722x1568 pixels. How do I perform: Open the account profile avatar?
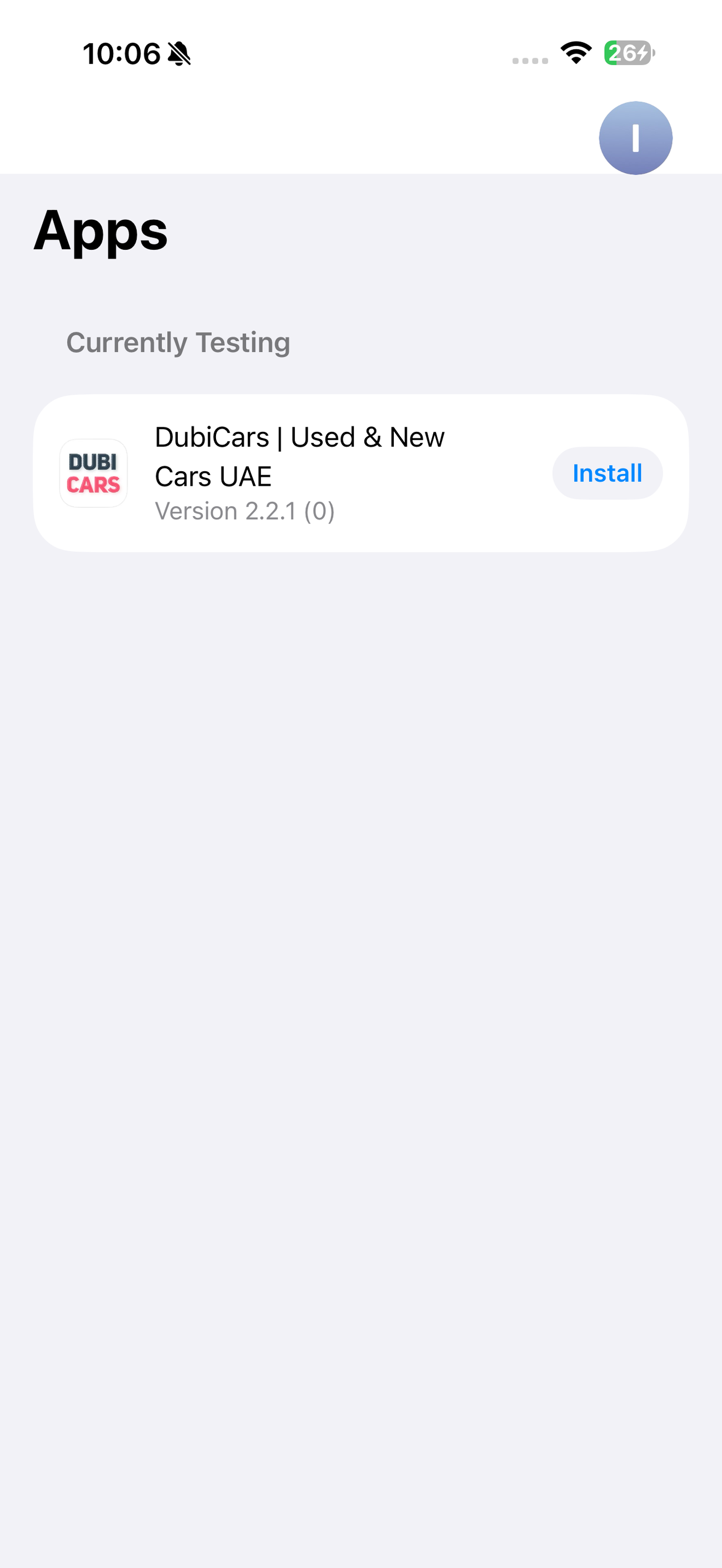point(635,138)
